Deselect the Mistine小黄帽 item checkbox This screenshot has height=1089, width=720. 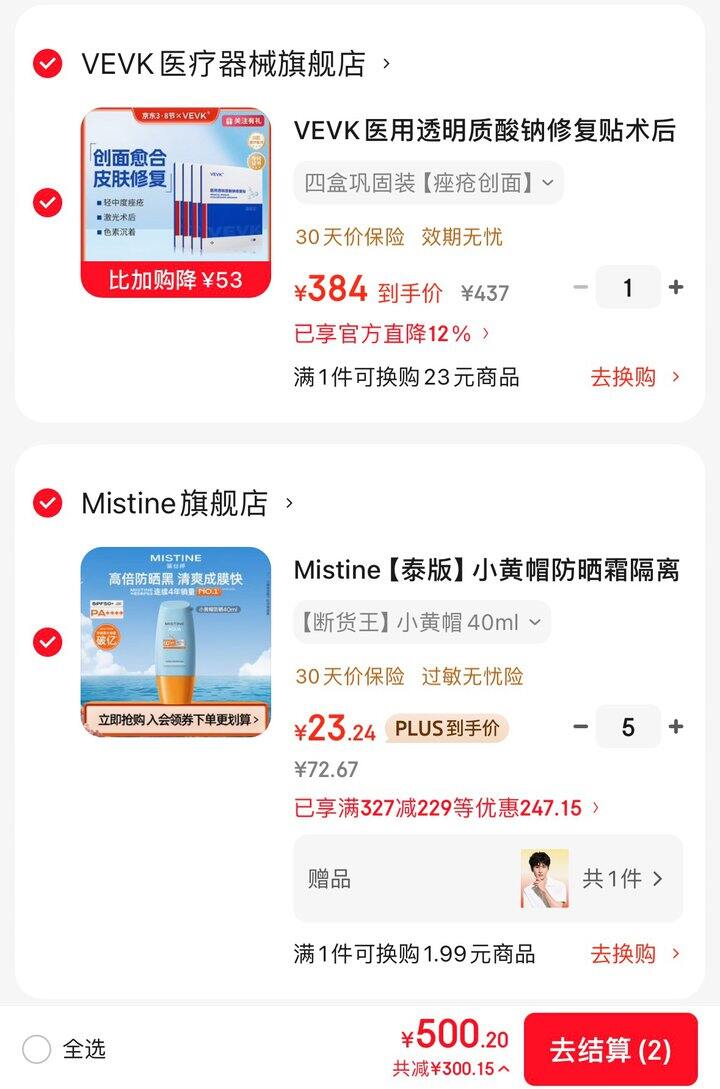[x=47, y=642]
